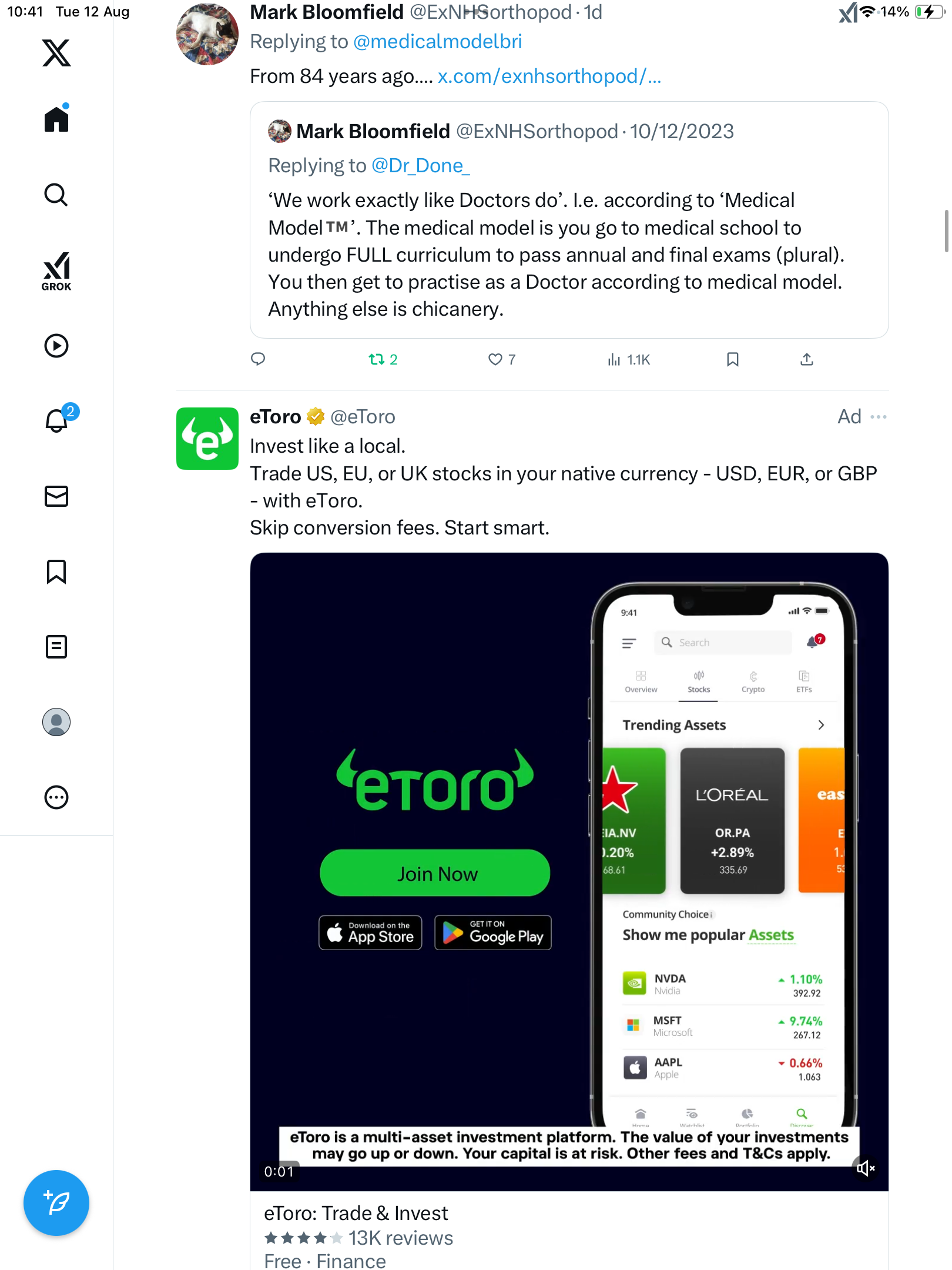952x1270 pixels.
Task: Reply to Mark Bloomfield's post
Action: coord(258,359)
